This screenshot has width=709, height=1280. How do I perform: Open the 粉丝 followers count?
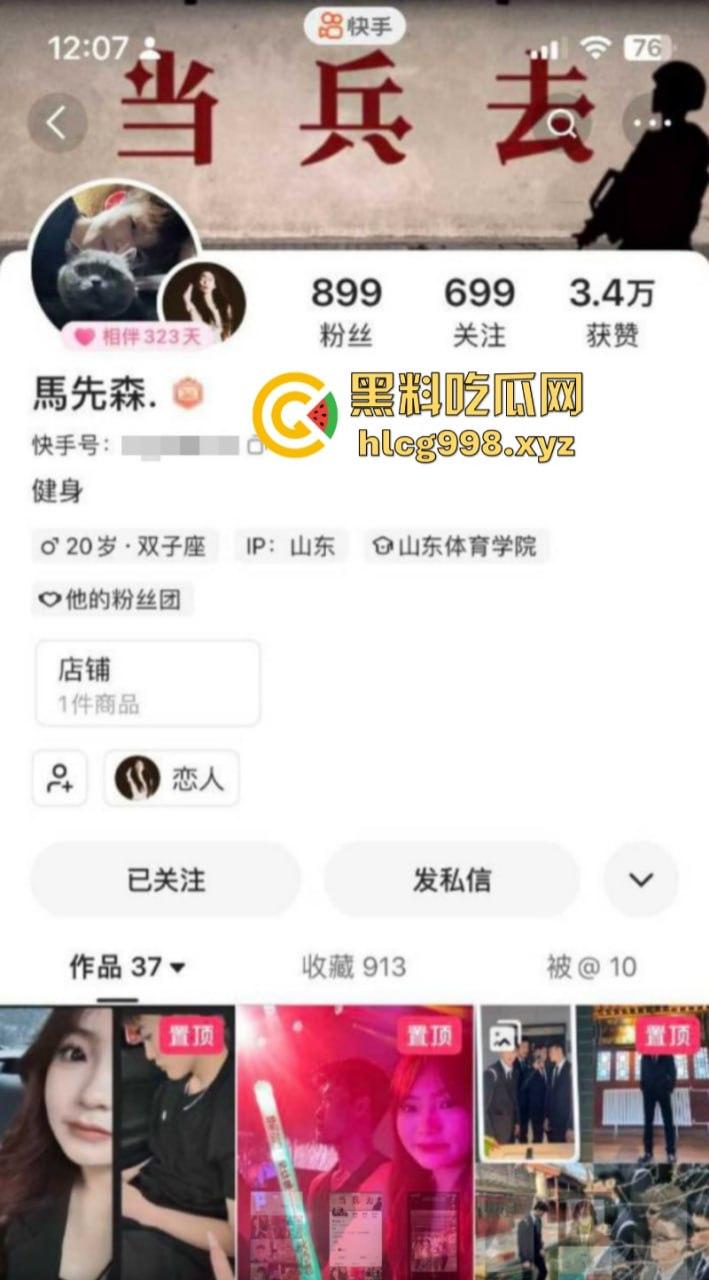[x=346, y=310]
